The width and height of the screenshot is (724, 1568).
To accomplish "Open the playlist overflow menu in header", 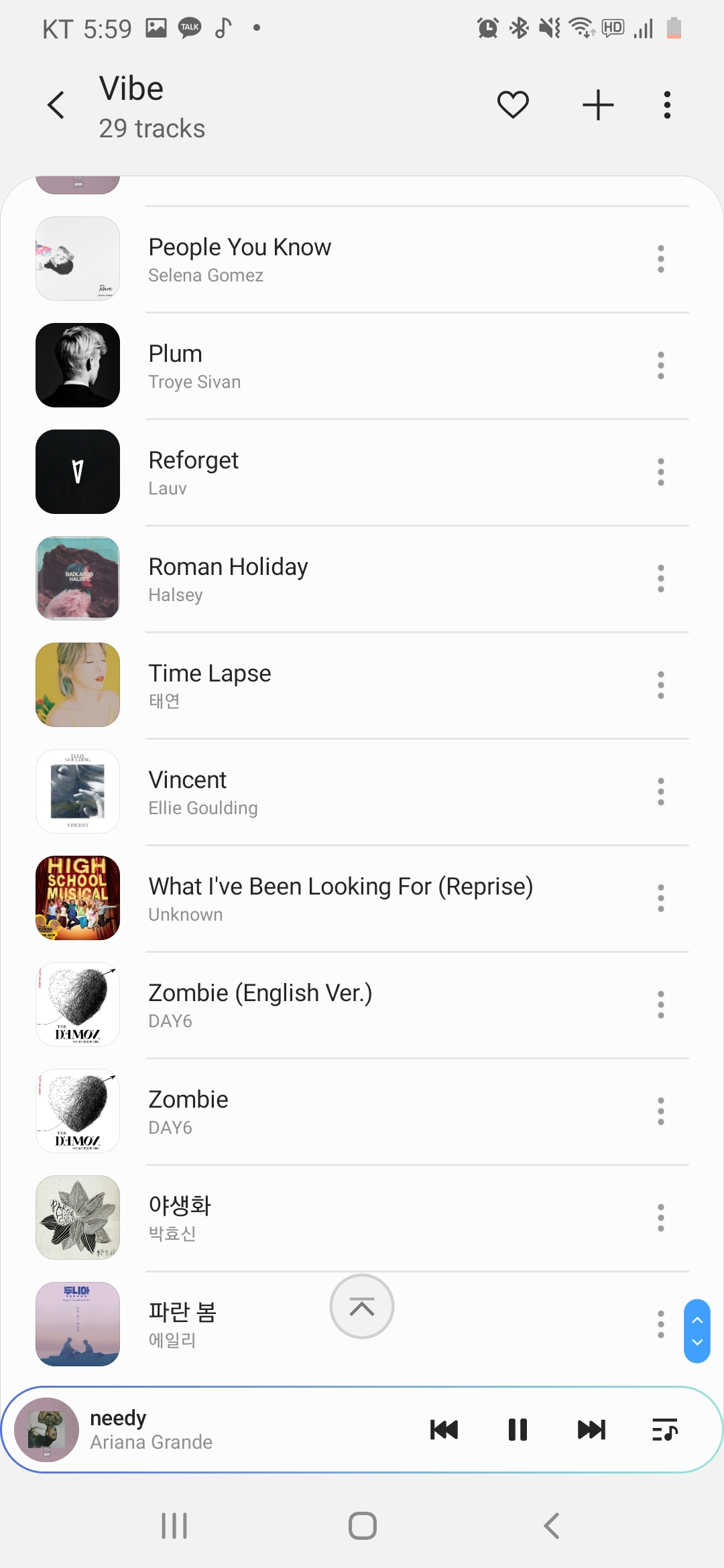I will click(x=666, y=105).
